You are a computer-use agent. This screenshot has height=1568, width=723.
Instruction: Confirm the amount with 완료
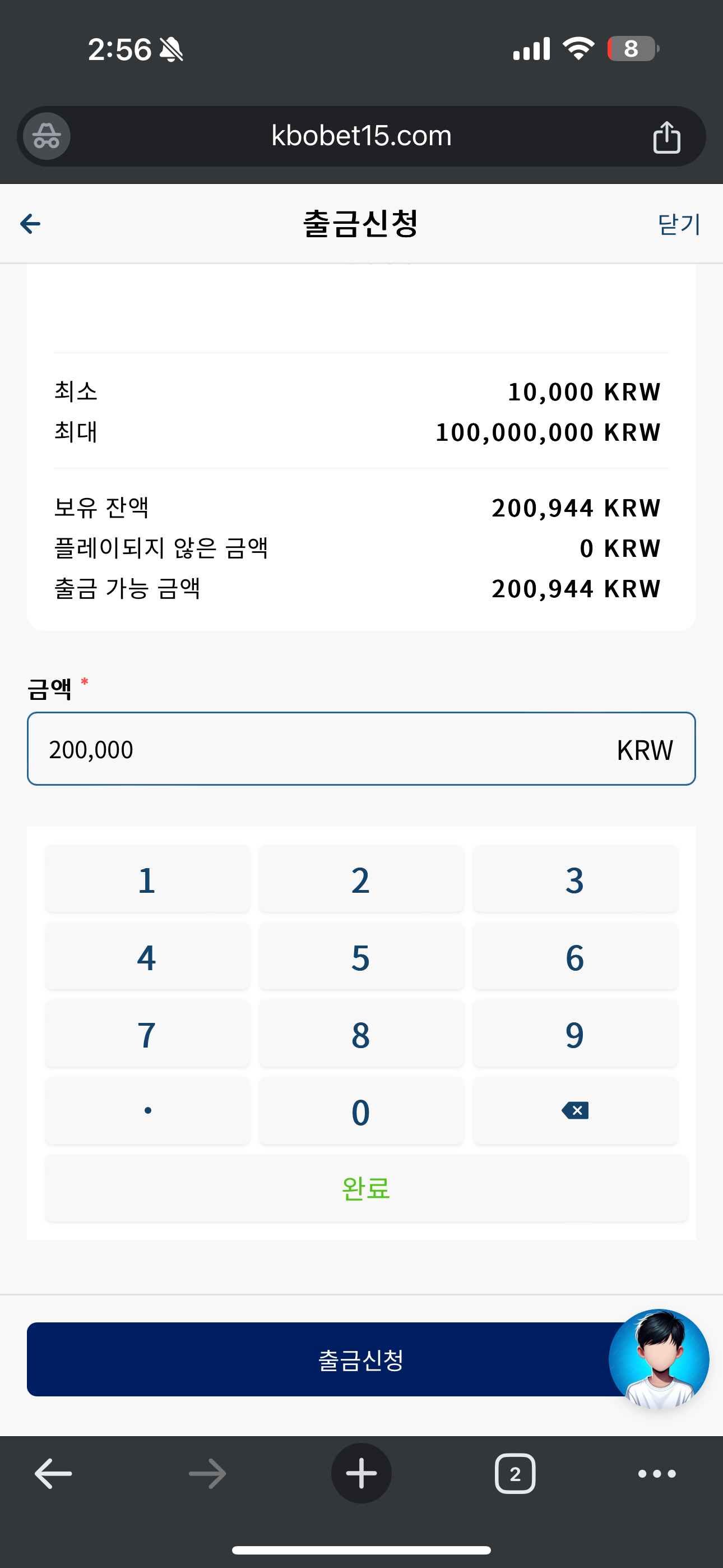(x=367, y=1189)
